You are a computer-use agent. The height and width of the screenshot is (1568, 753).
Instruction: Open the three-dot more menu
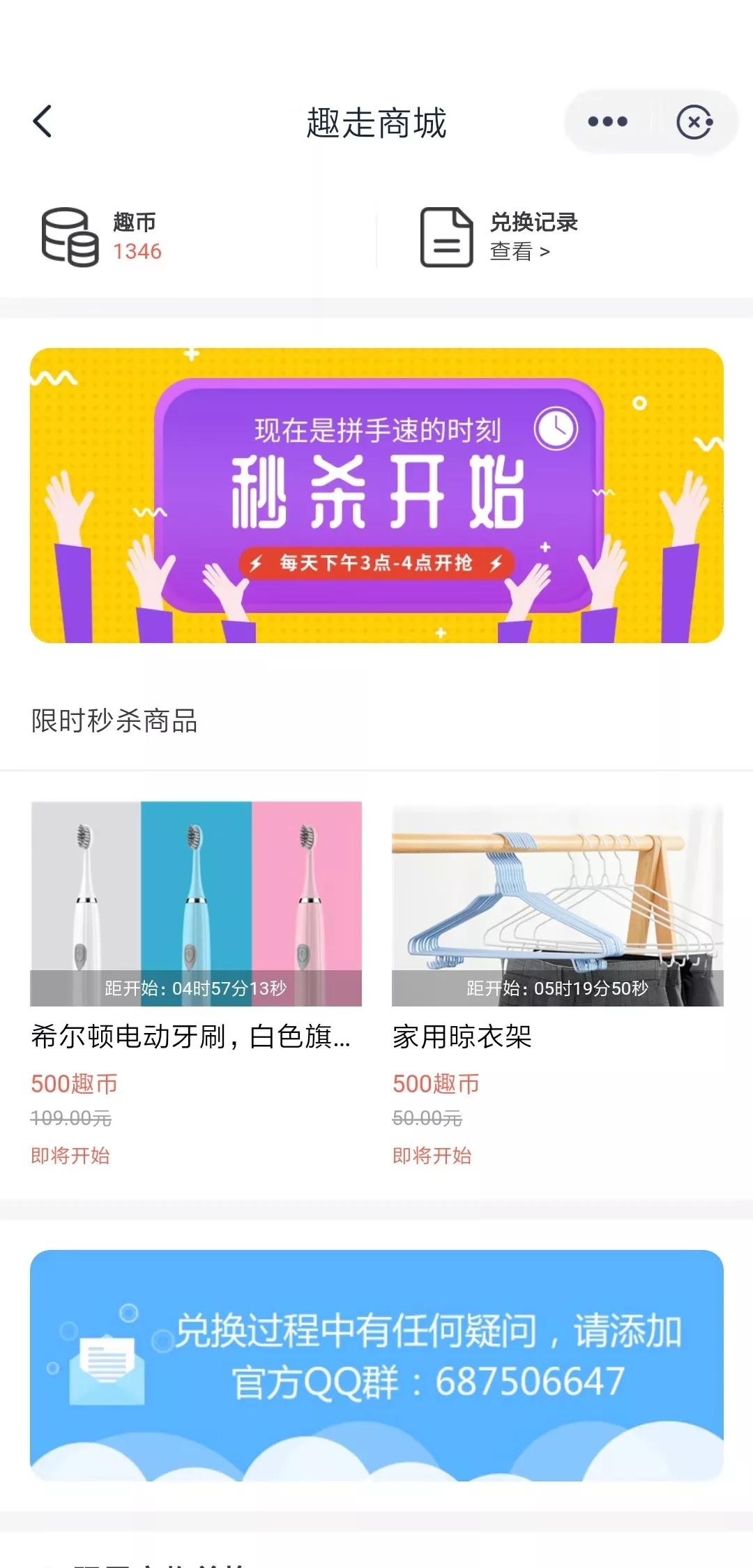607,122
